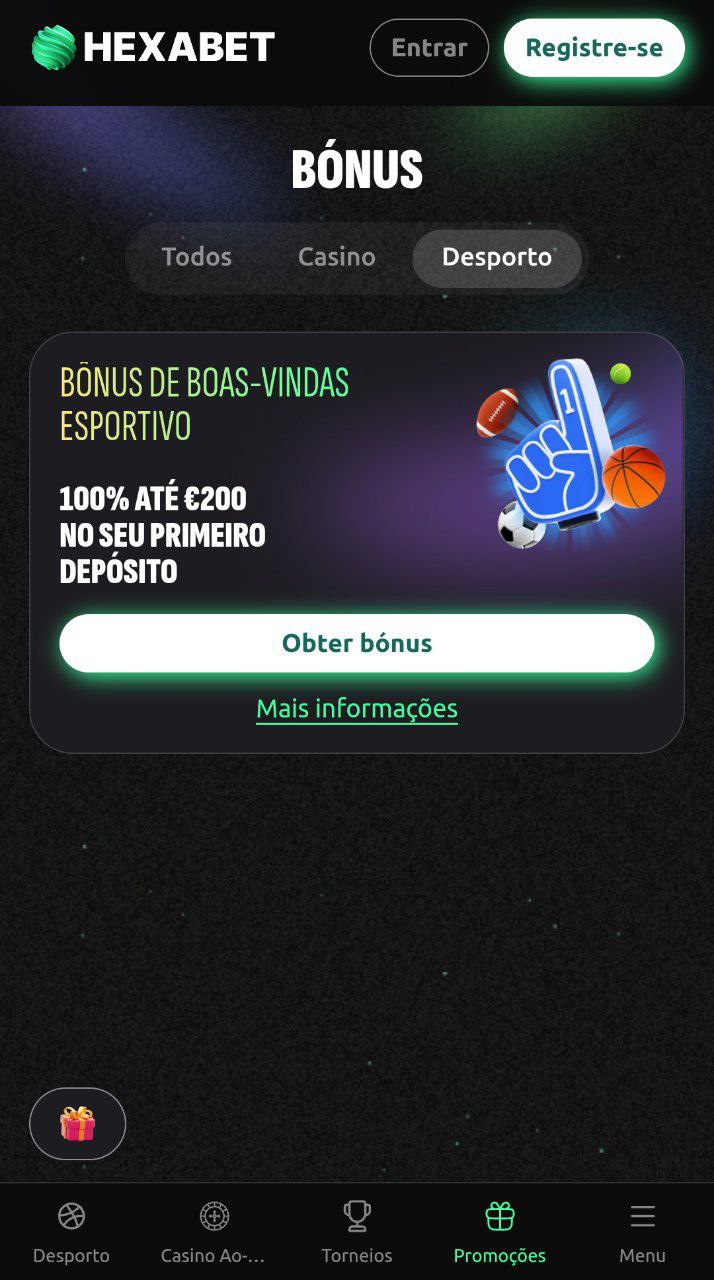
Task: Claim the welcome bonus with Obter bónus
Action: click(357, 643)
